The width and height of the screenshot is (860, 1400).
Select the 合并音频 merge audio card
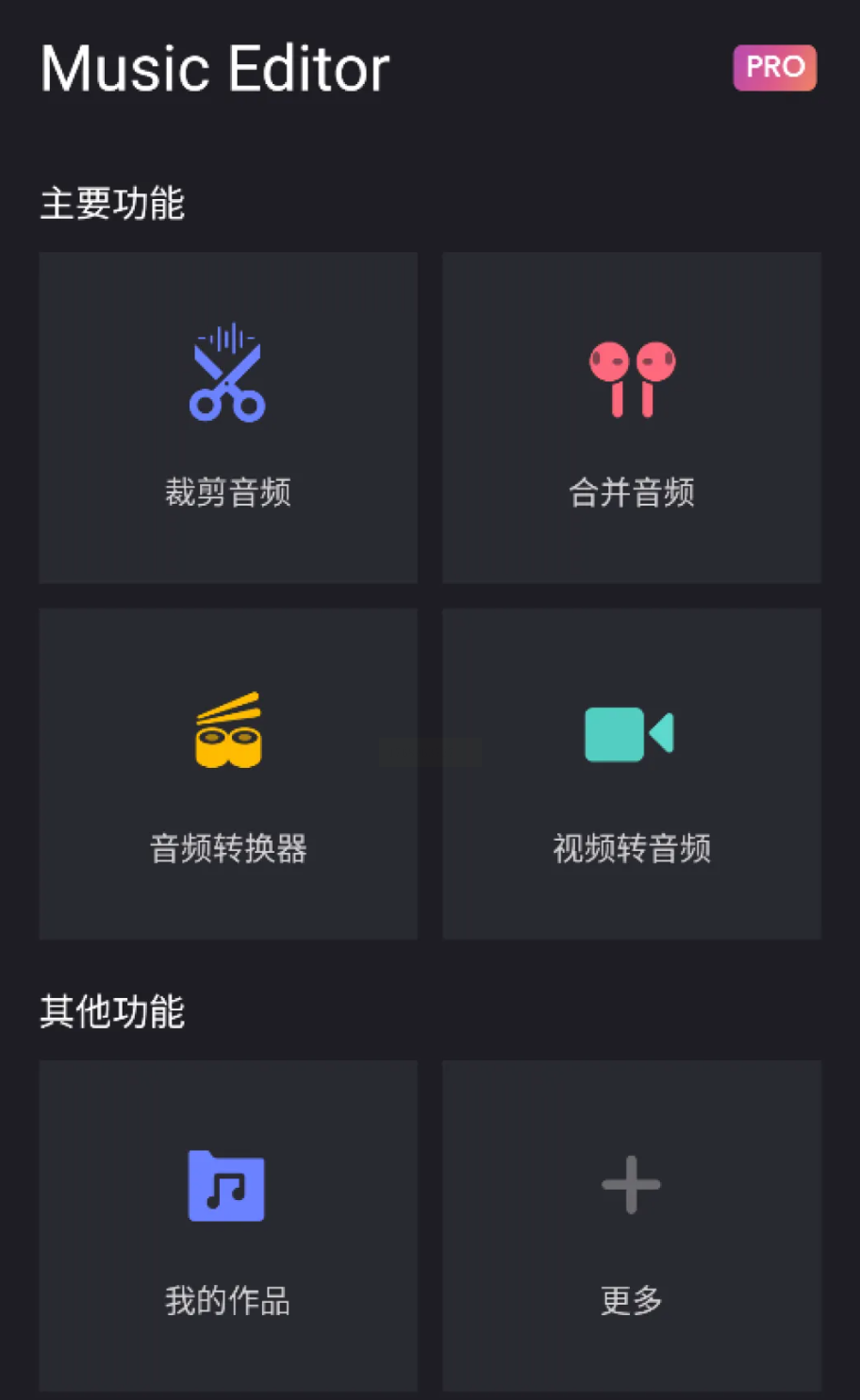click(x=632, y=417)
